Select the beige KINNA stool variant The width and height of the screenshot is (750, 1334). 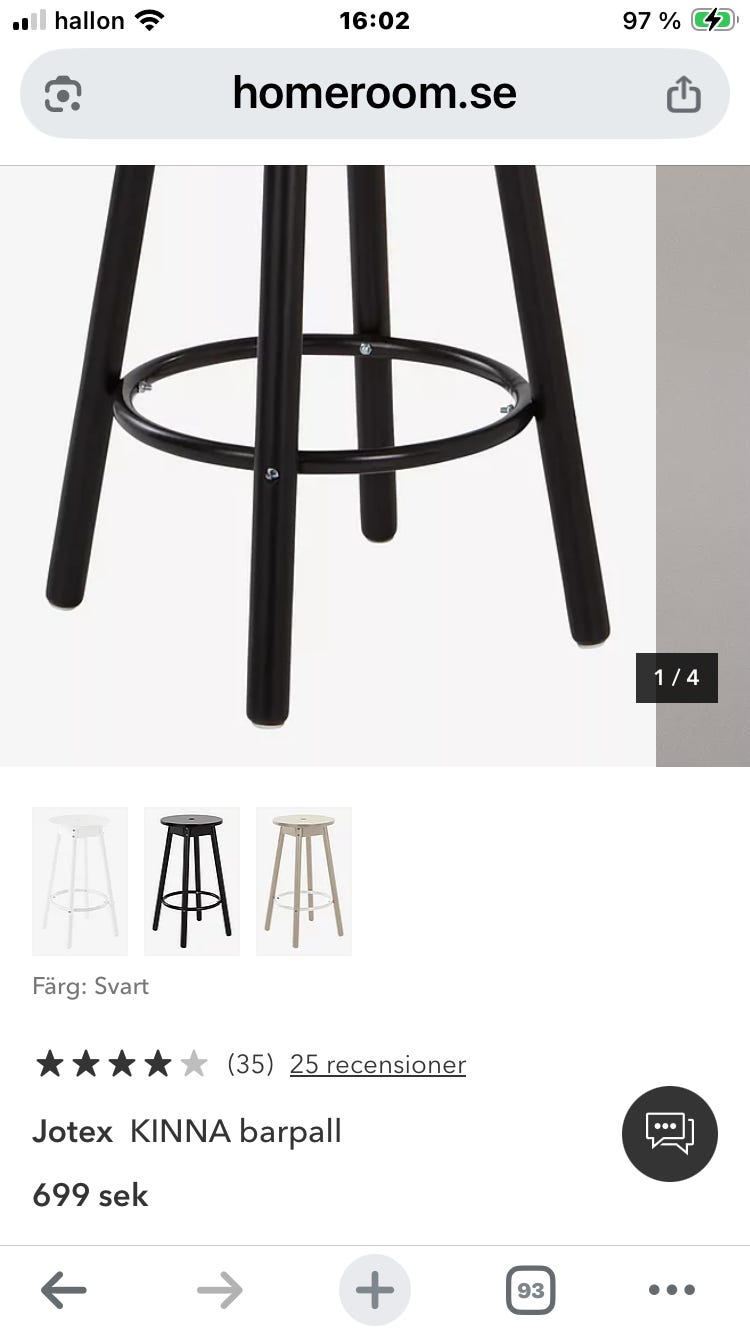coord(304,881)
